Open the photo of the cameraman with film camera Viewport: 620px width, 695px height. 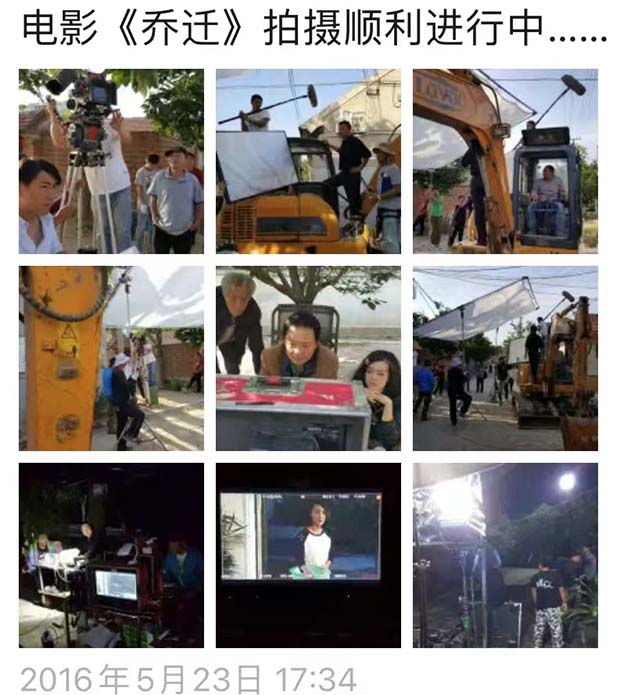111,161
